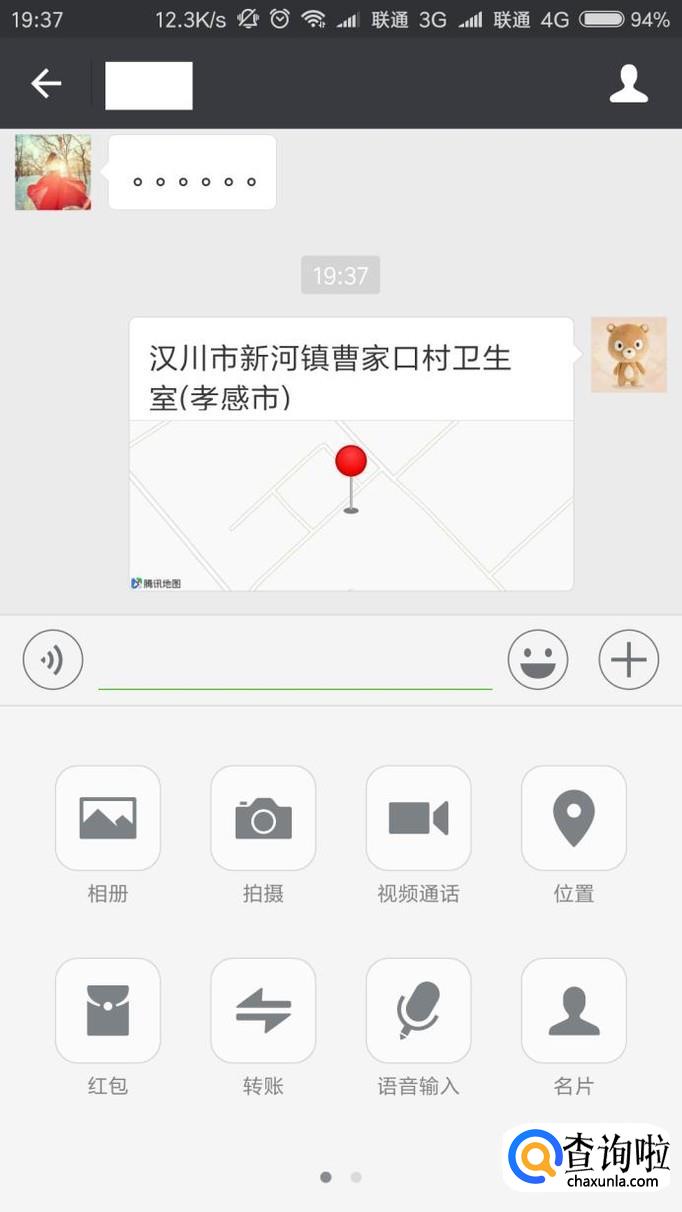View the contact's avatar beside the dots message
This screenshot has height=1212, width=682.
pyautogui.click(x=53, y=172)
